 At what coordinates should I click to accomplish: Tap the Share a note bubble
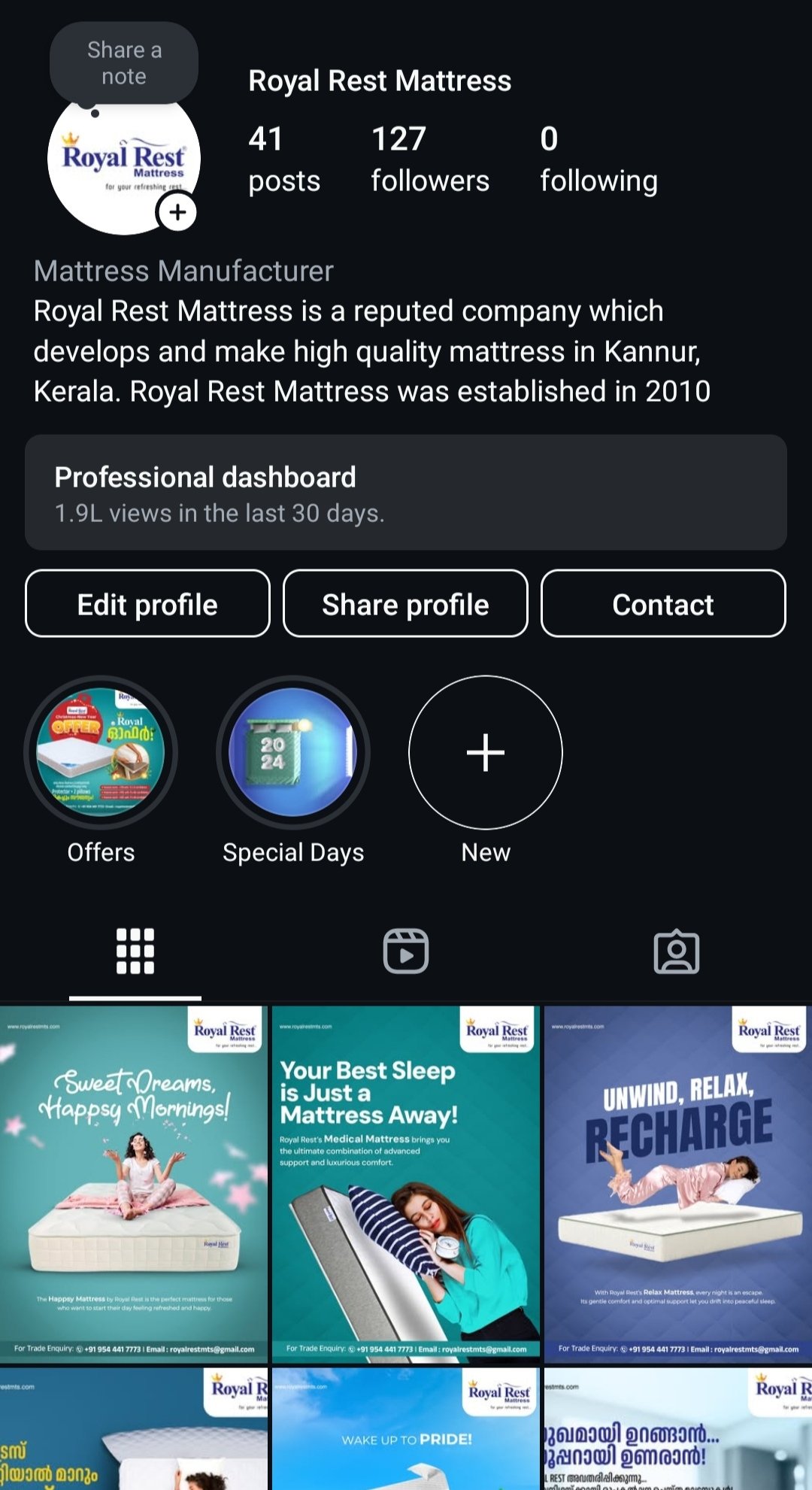(124, 63)
